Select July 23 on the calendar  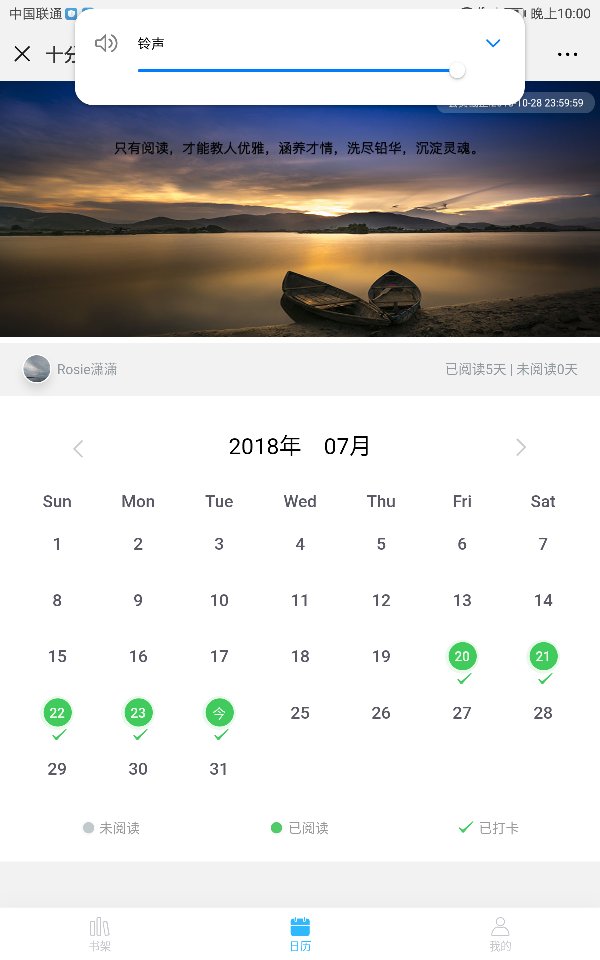138,713
